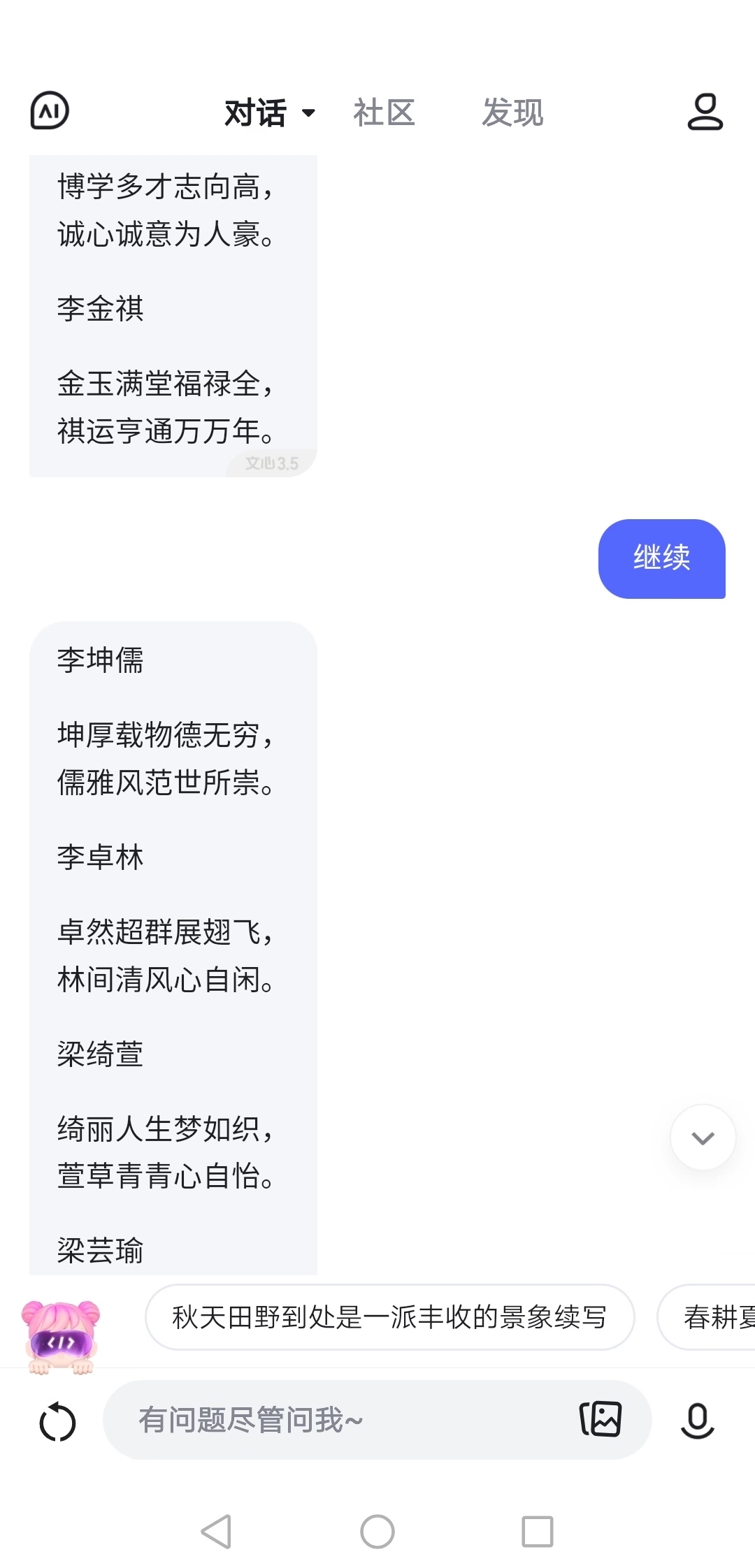The width and height of the screenshot is (755, 1568).
Task: Expand the 对话 dropdown
Action: point(269,112)
